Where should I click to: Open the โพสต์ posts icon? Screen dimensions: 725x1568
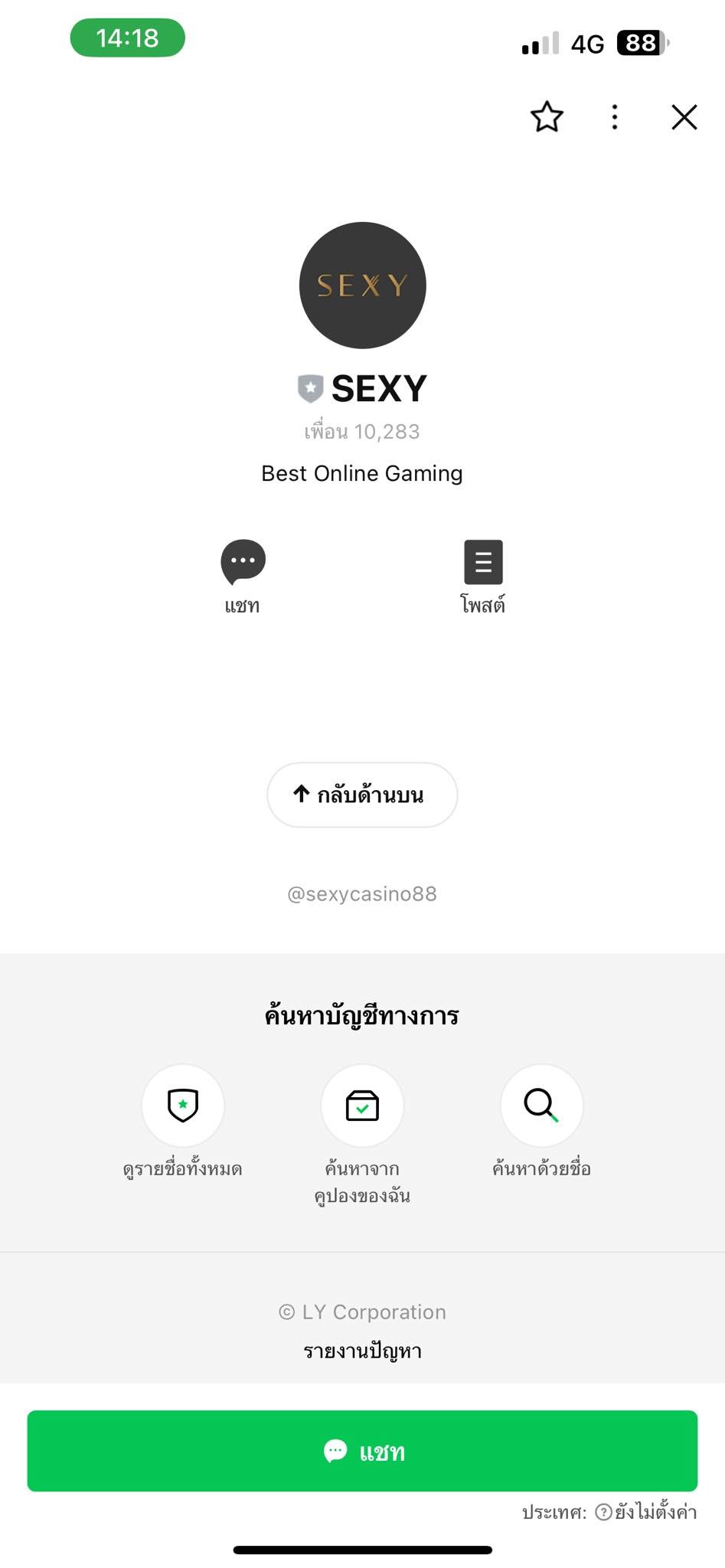pyautogui.click(x=483, y=562)
